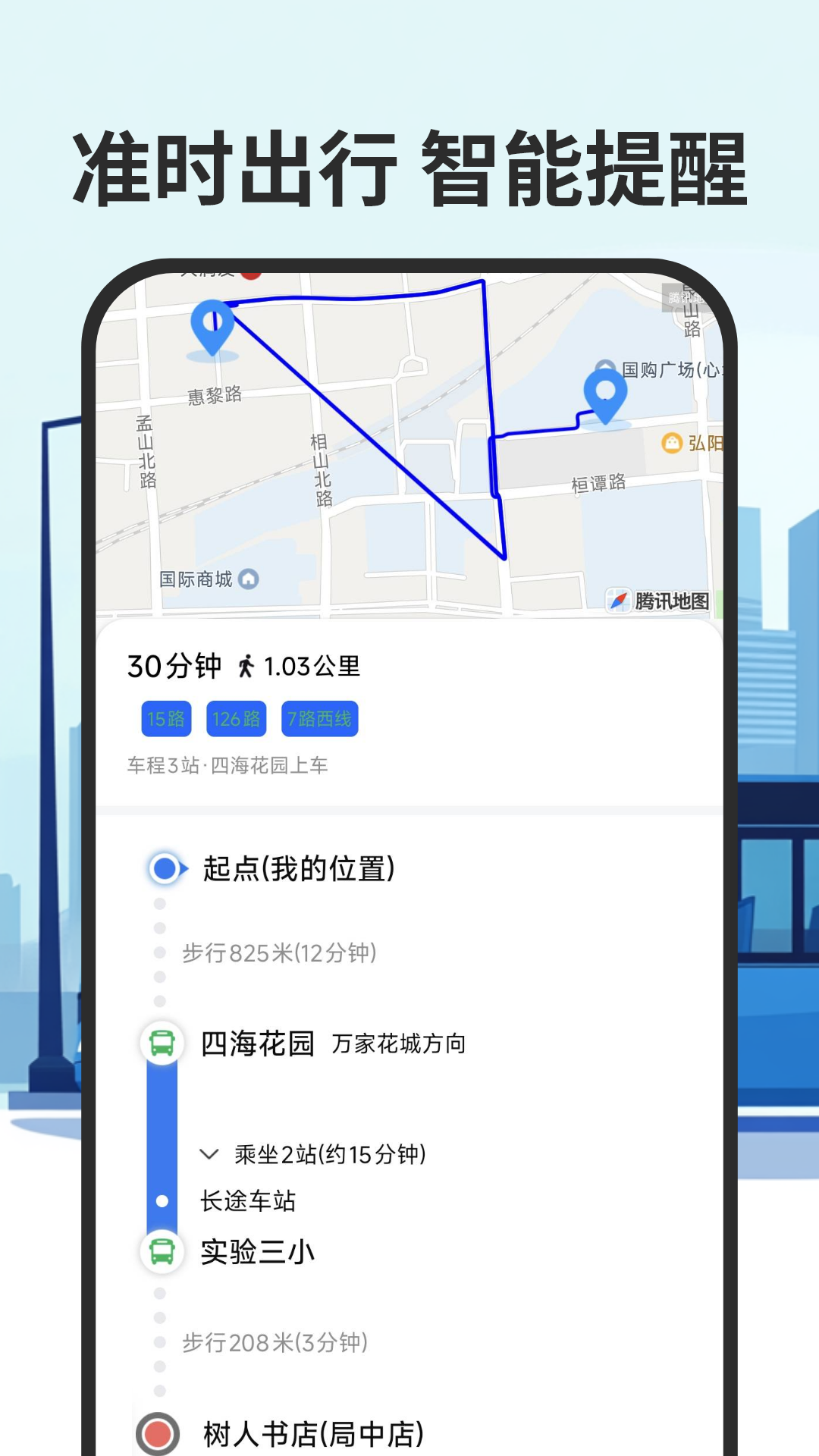The image size is (819, 1456).
Task: Select the 15路 route tab
Action: pyautogui.click(x=164, y=719)
